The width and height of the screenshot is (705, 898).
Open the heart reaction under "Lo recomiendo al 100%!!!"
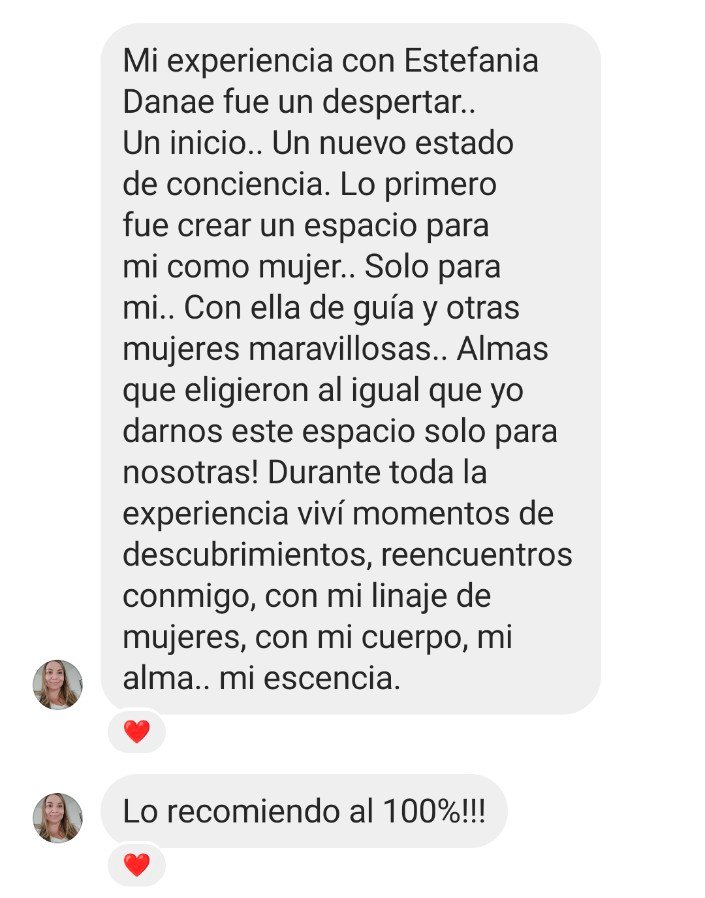[136, 865]
